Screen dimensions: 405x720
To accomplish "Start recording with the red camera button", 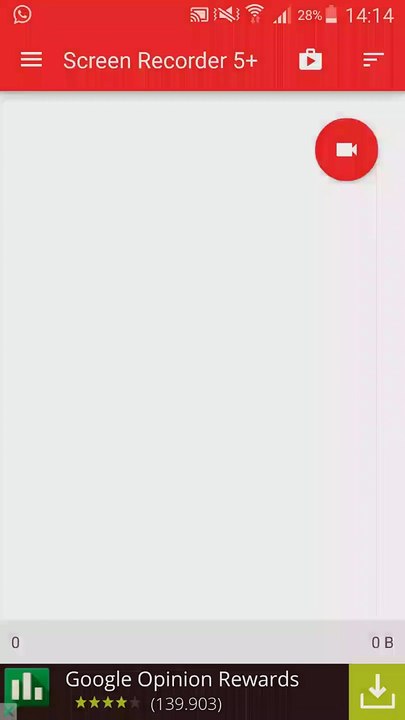I will 347,150.
